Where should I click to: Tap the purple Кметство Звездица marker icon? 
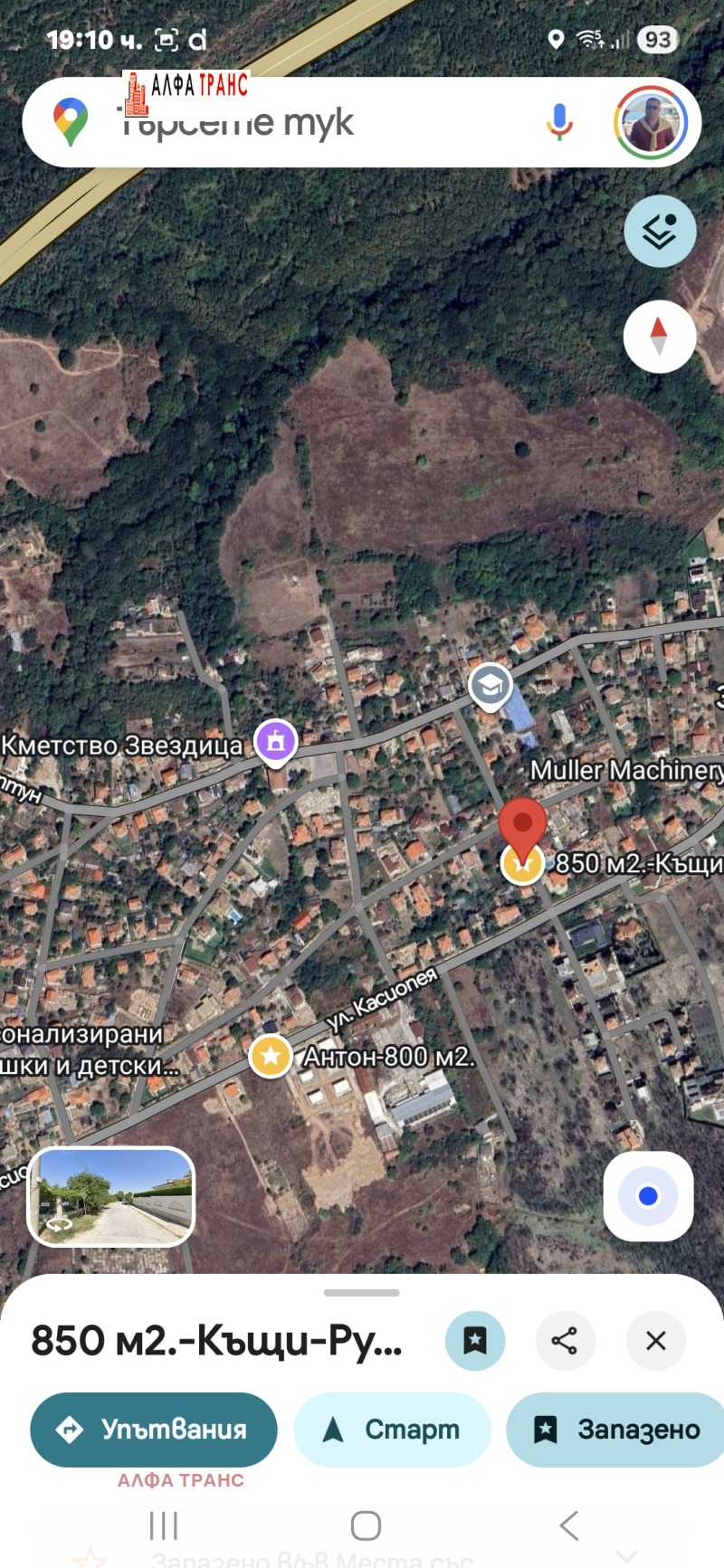click(276, 740)
